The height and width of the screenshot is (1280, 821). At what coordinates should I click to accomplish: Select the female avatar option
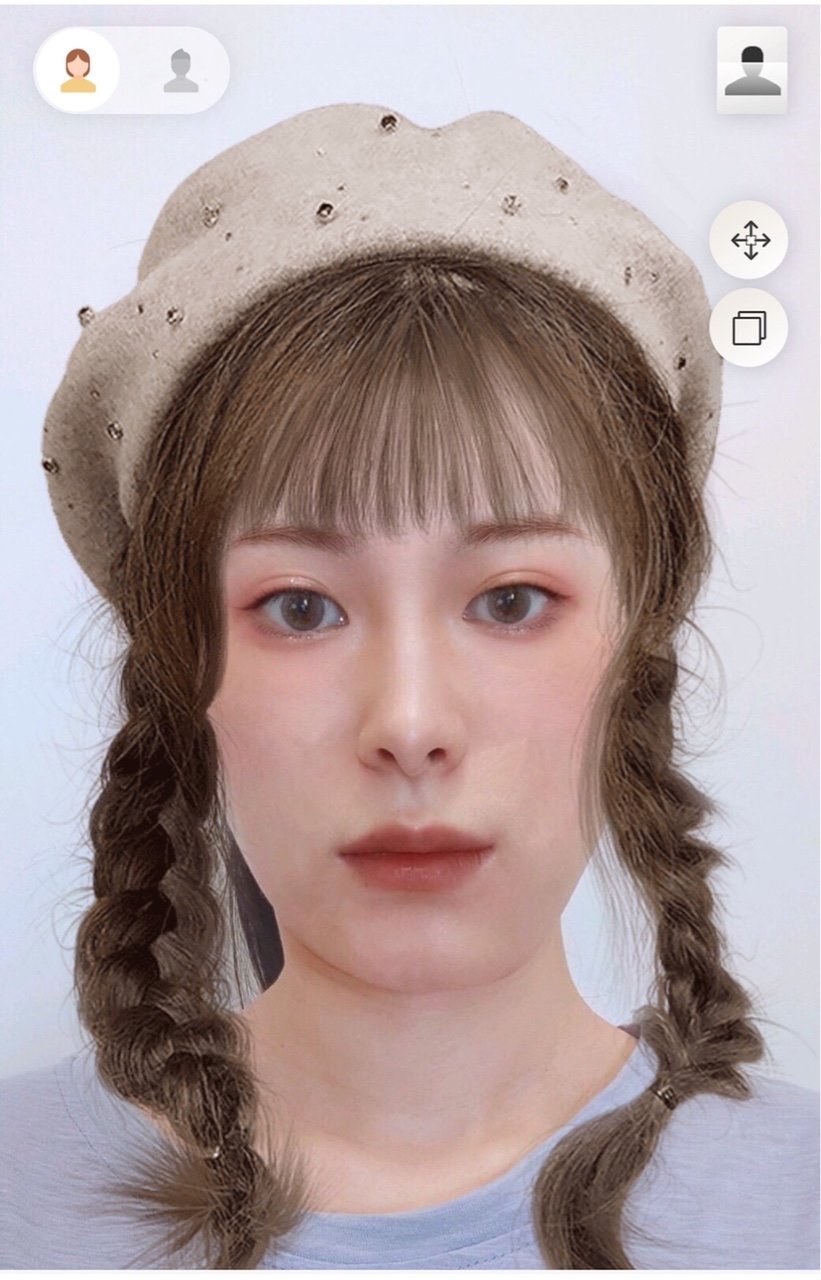[78, 70]
